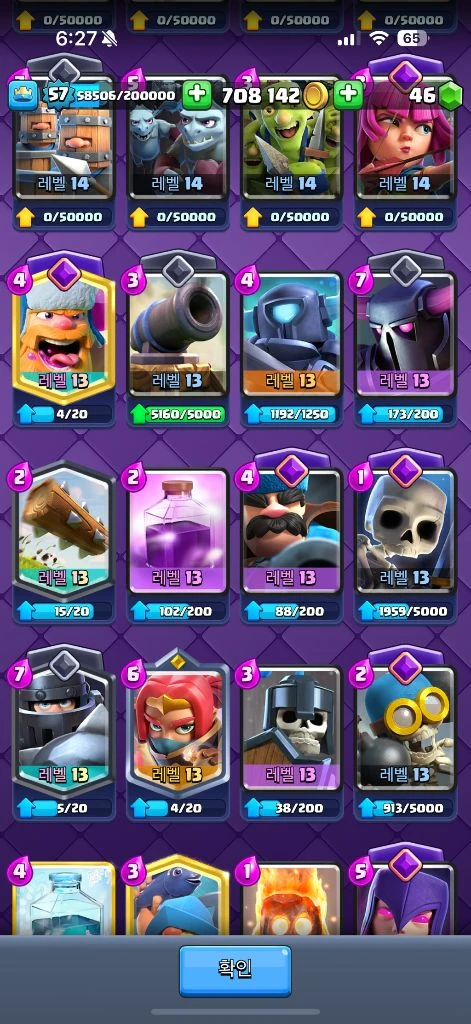
Task: Select the Cannon card showing 5160/5000
Action: click(x=178, y=338)
